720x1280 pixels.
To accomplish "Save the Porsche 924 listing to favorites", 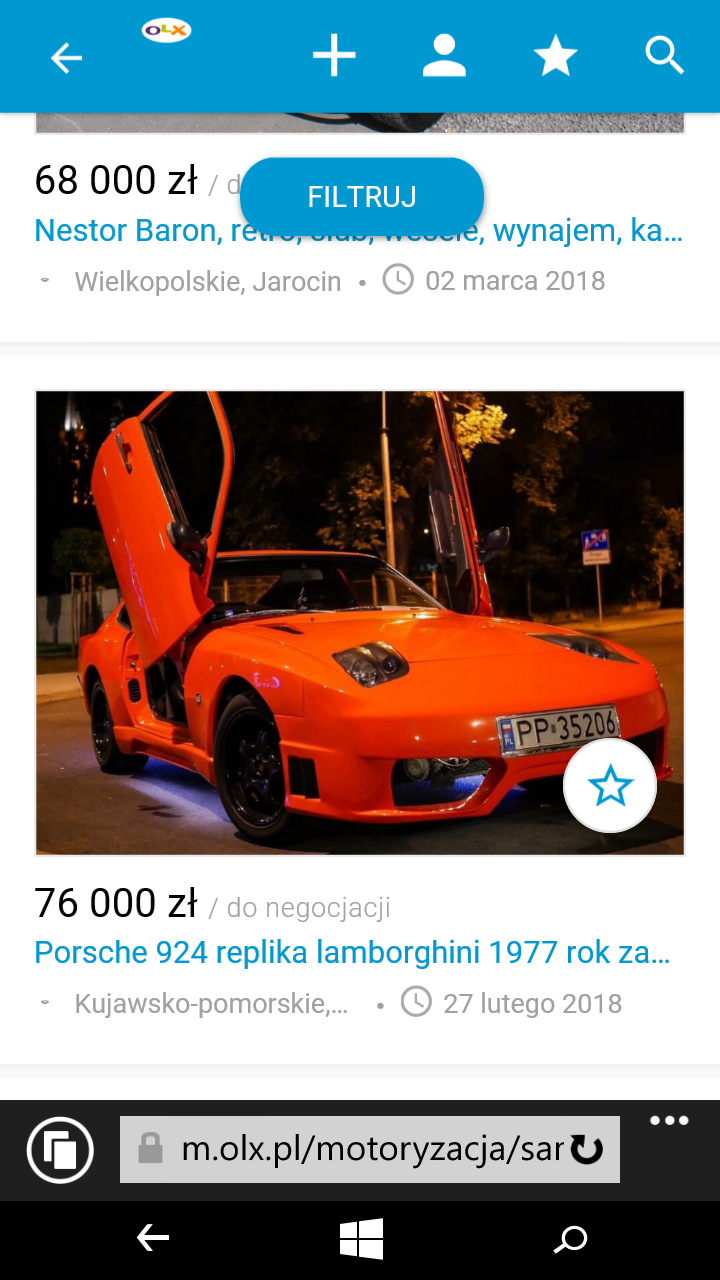I will coord(610,787).
